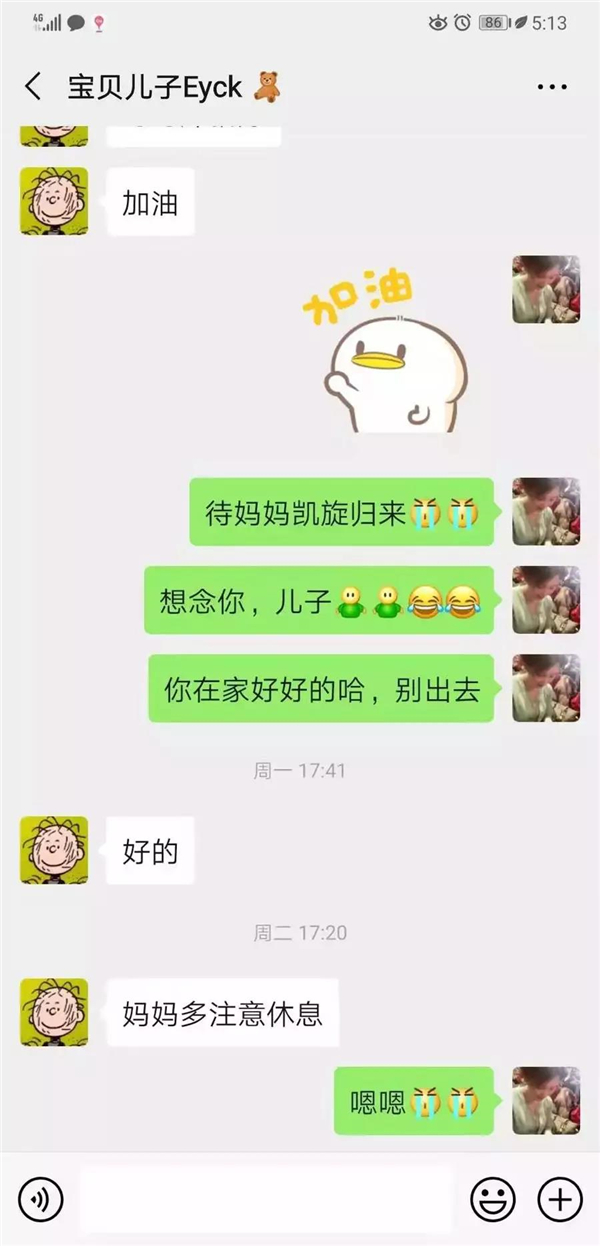Open the emoji sticker panel

point(493,1198)
